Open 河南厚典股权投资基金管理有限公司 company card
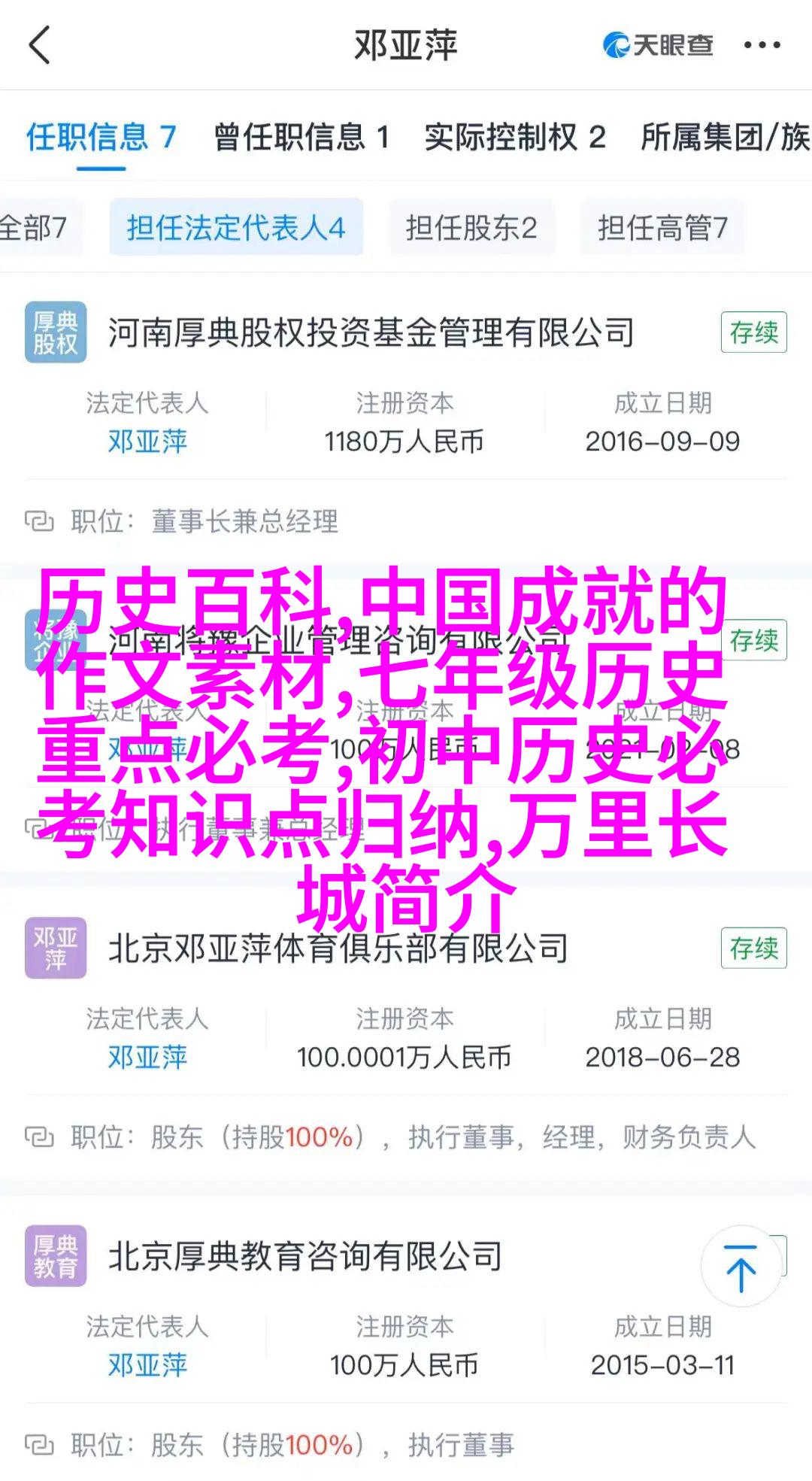Image resolution: width=812 pixels, height=1481 pixels. pos(371,332)
